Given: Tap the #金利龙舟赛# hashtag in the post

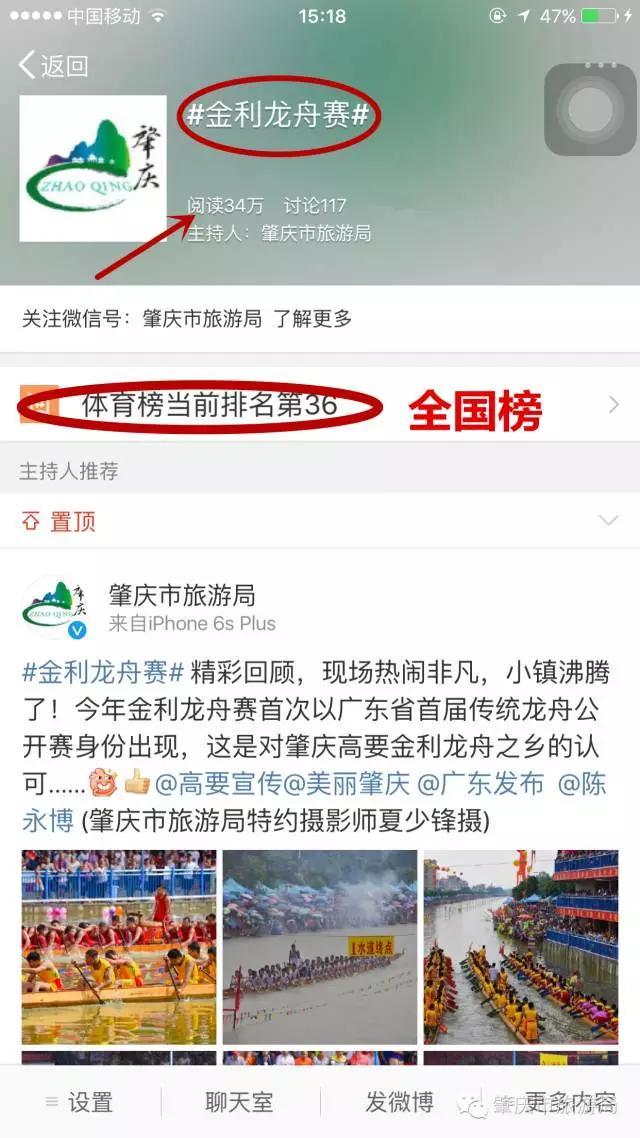Looking at the screenshot, I should tap(103, 672).
